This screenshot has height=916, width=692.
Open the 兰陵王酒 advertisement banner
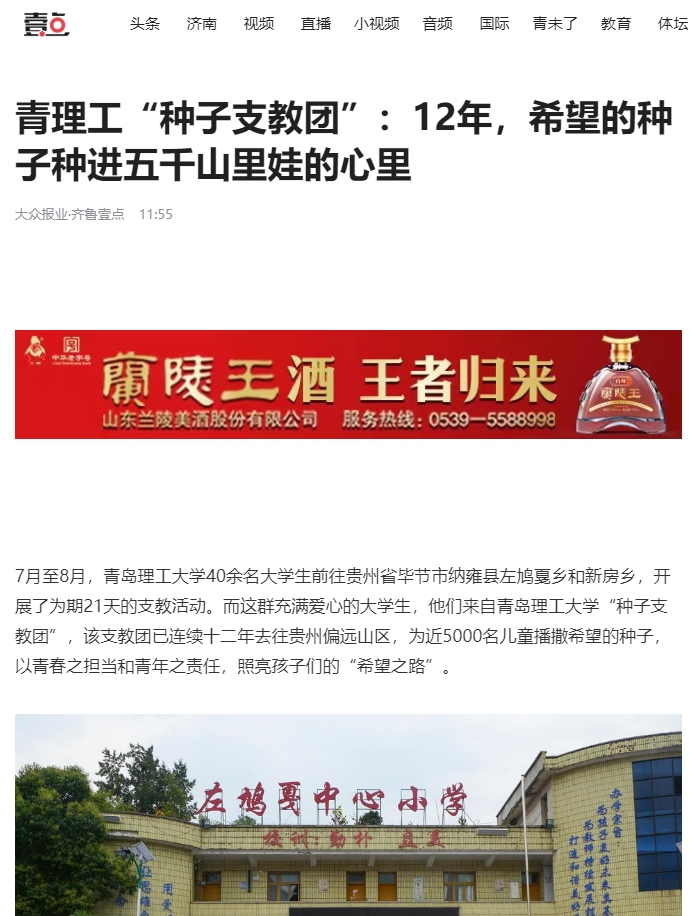(x=348, y=384)
